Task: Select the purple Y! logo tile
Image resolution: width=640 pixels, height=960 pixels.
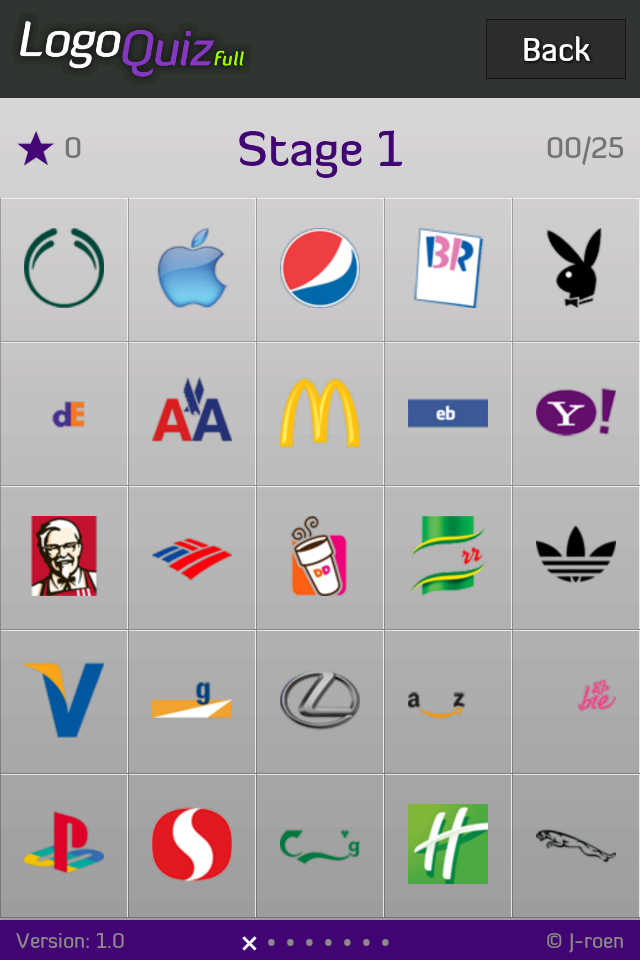Action: 575,413
